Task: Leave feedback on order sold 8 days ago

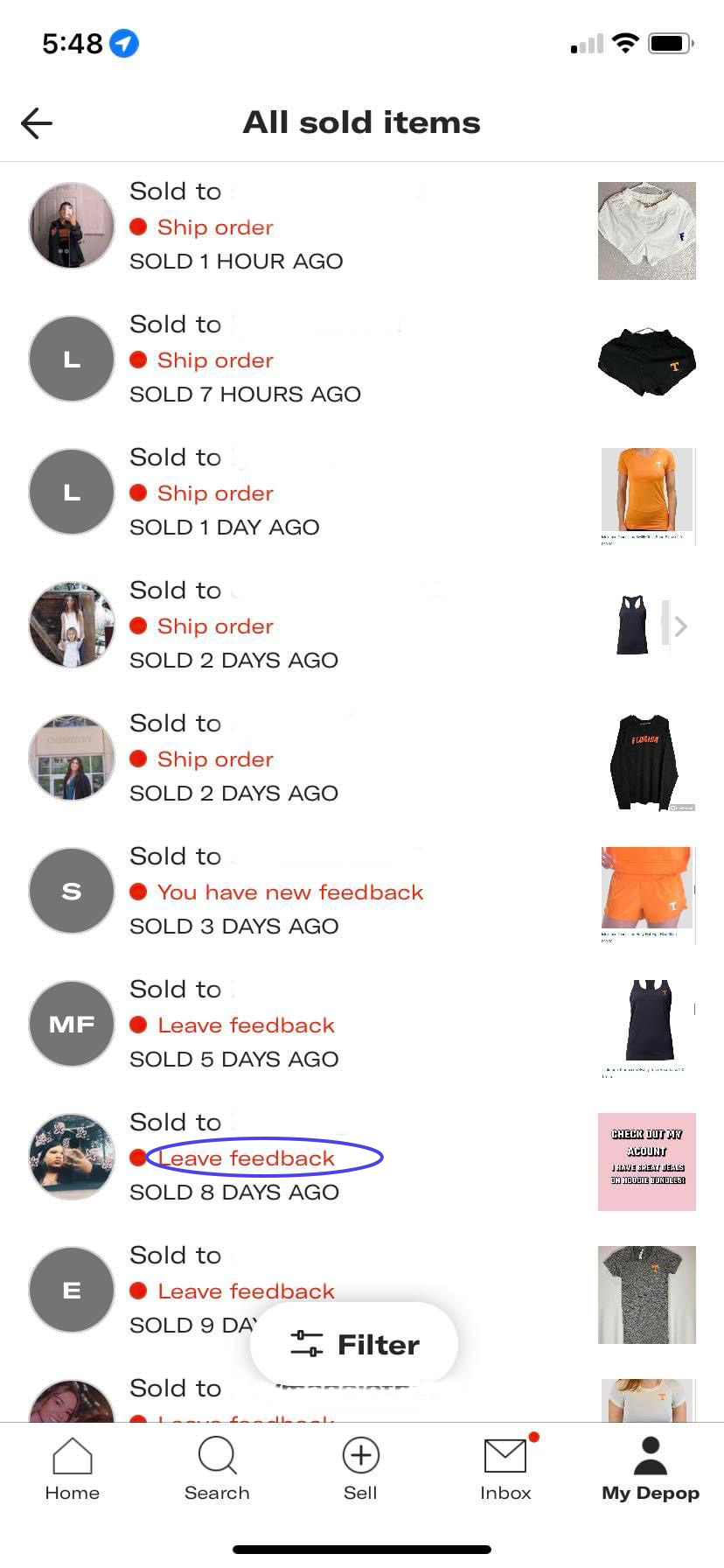Action: tap(247, 1158)
